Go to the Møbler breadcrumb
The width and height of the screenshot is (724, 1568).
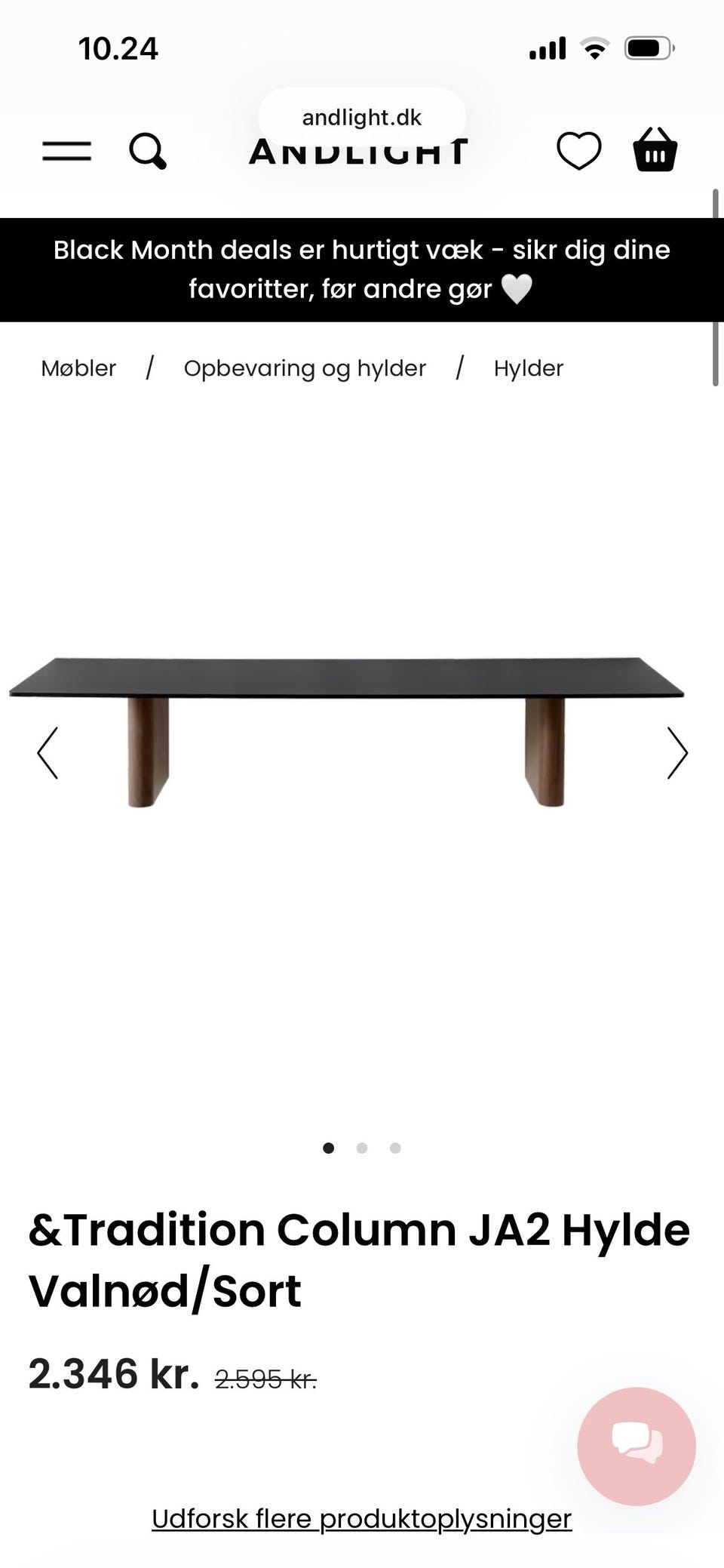78,368
